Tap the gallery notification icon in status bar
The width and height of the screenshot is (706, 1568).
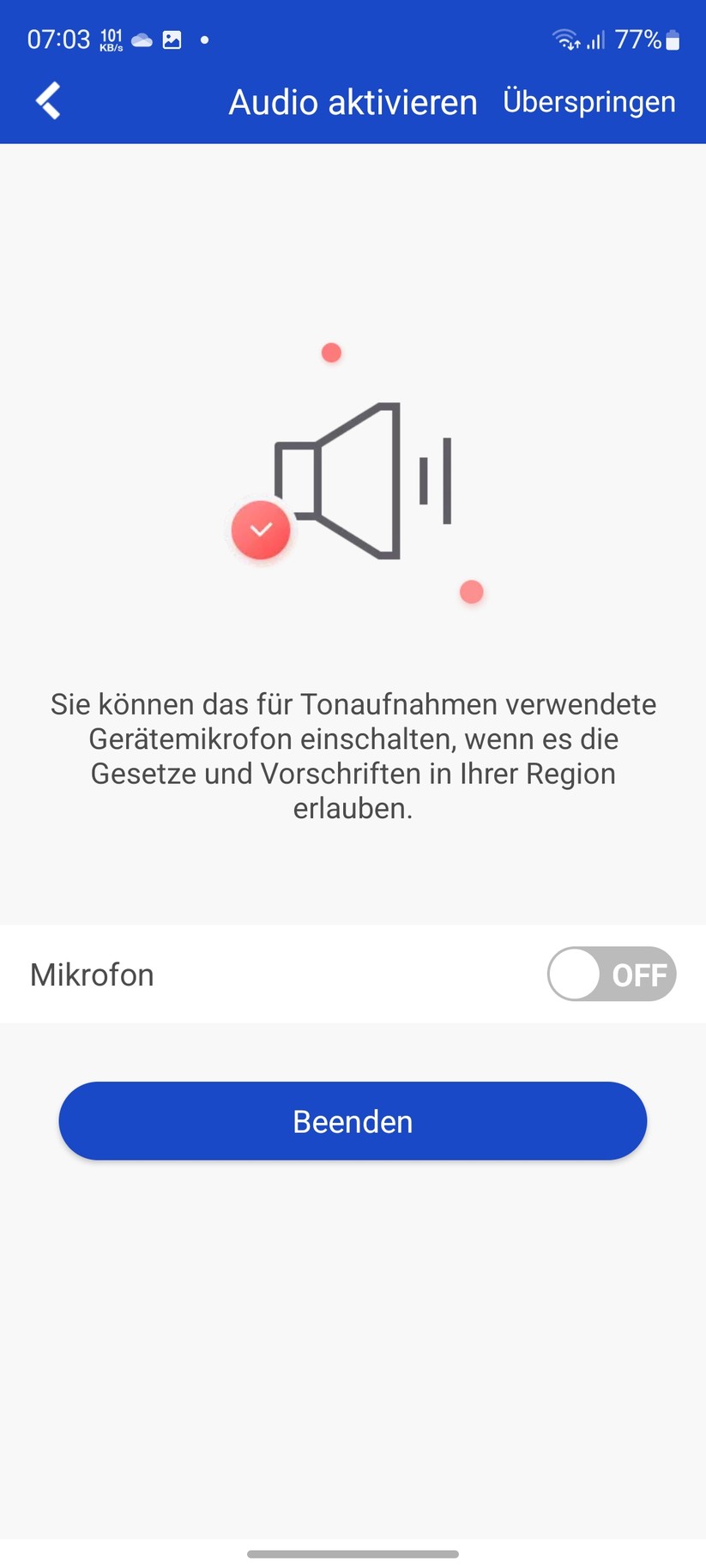tap(172, 39)
